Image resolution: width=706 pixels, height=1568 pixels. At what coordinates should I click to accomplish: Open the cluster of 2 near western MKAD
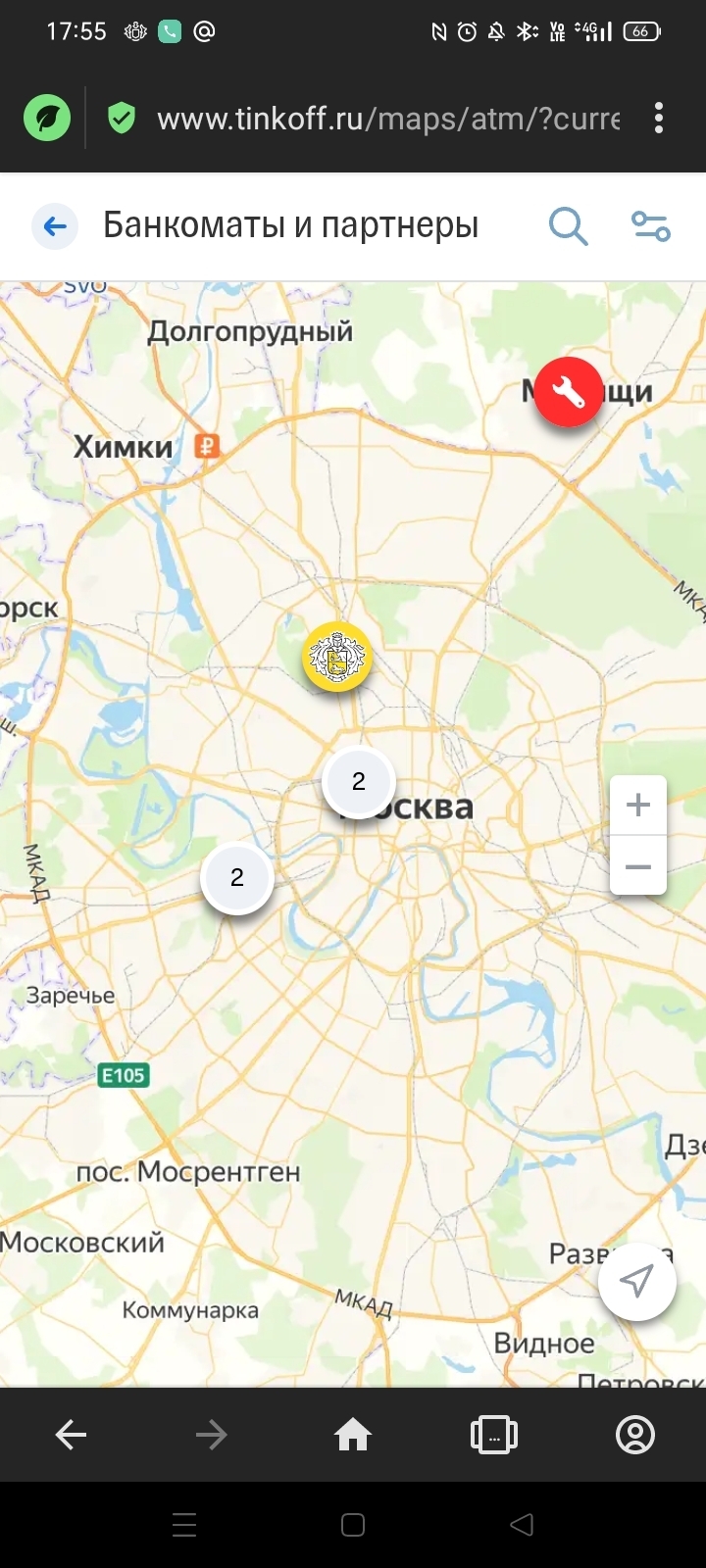point(237,878)
